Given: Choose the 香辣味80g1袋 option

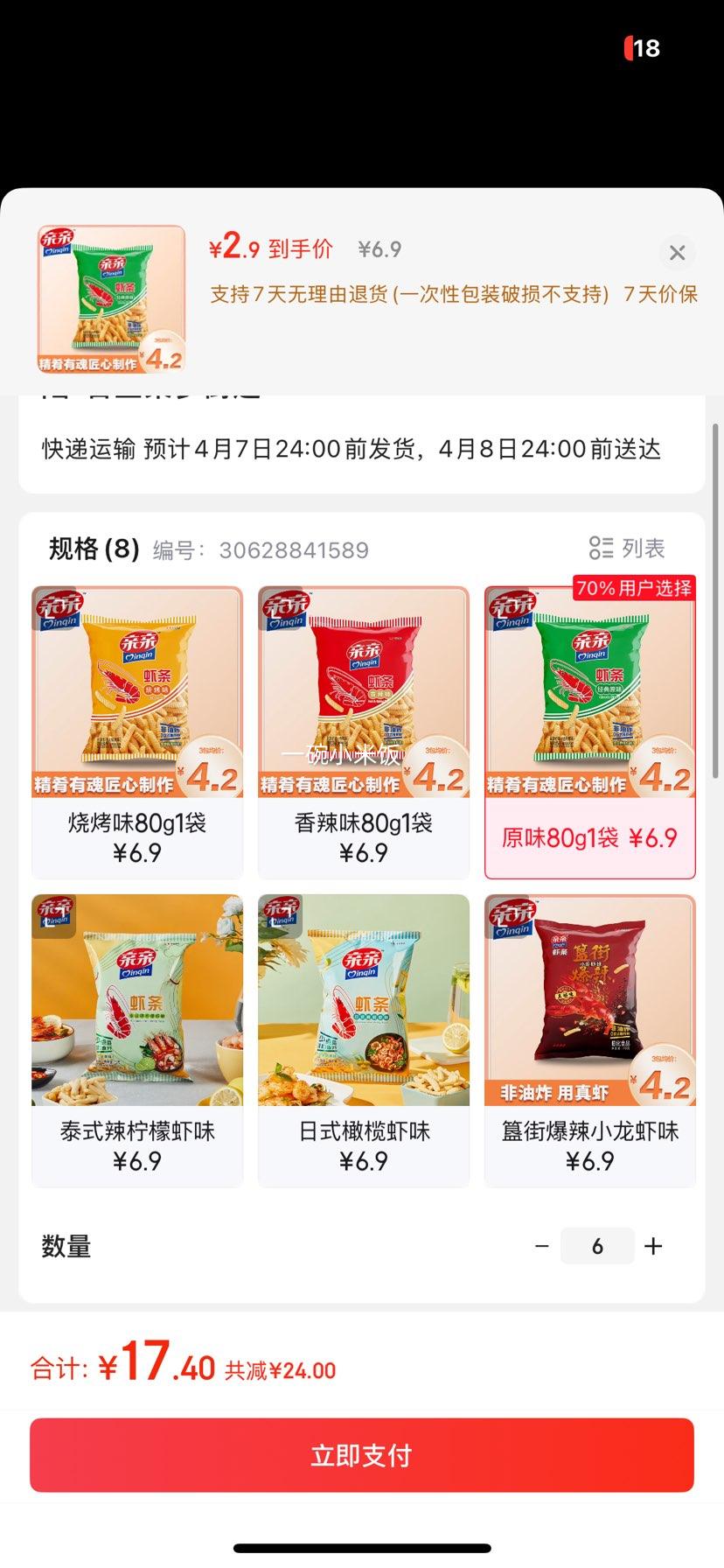Looking at the screenshot, I should tap(364, 732).
